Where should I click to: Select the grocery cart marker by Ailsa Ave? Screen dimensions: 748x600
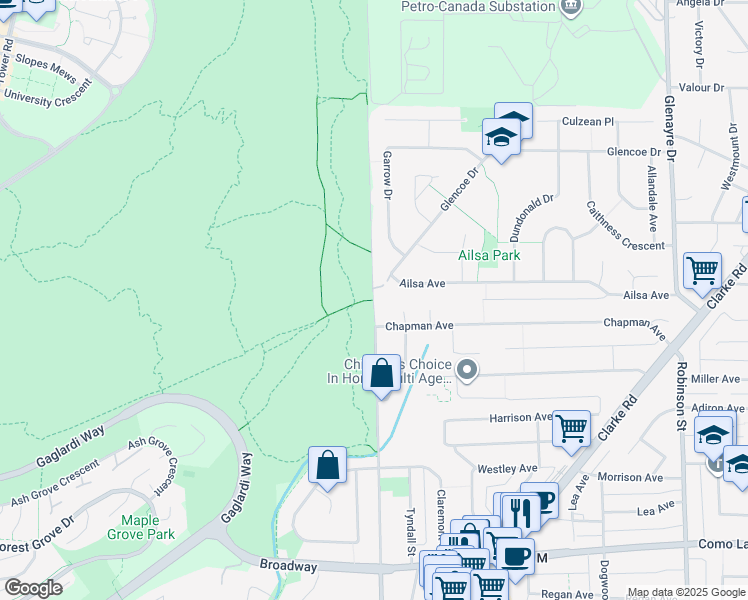(x=702, y=270)
